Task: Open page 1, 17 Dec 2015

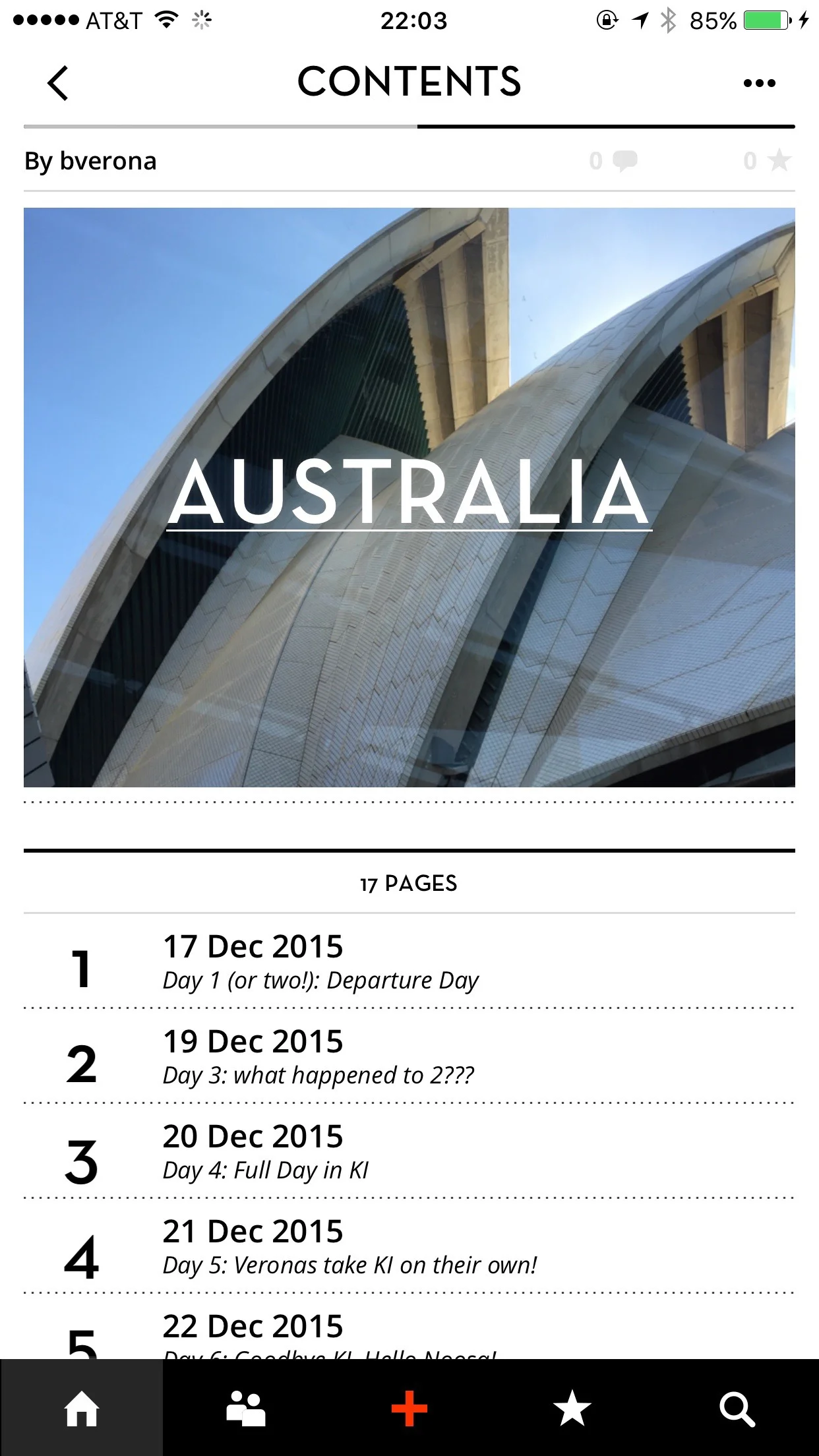Action: coord(409,961)
